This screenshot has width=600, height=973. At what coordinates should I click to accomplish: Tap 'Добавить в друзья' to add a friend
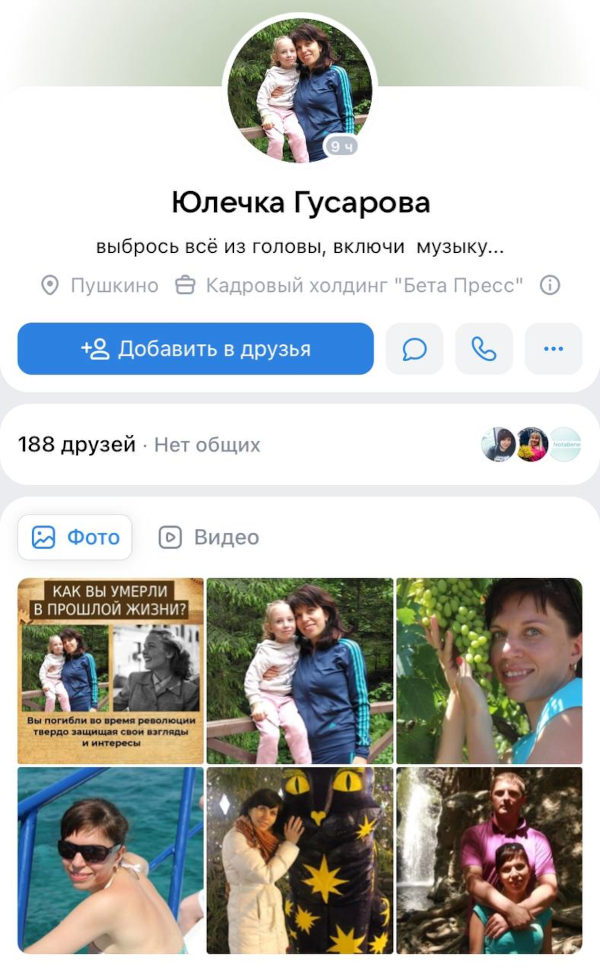coord(196,349)
